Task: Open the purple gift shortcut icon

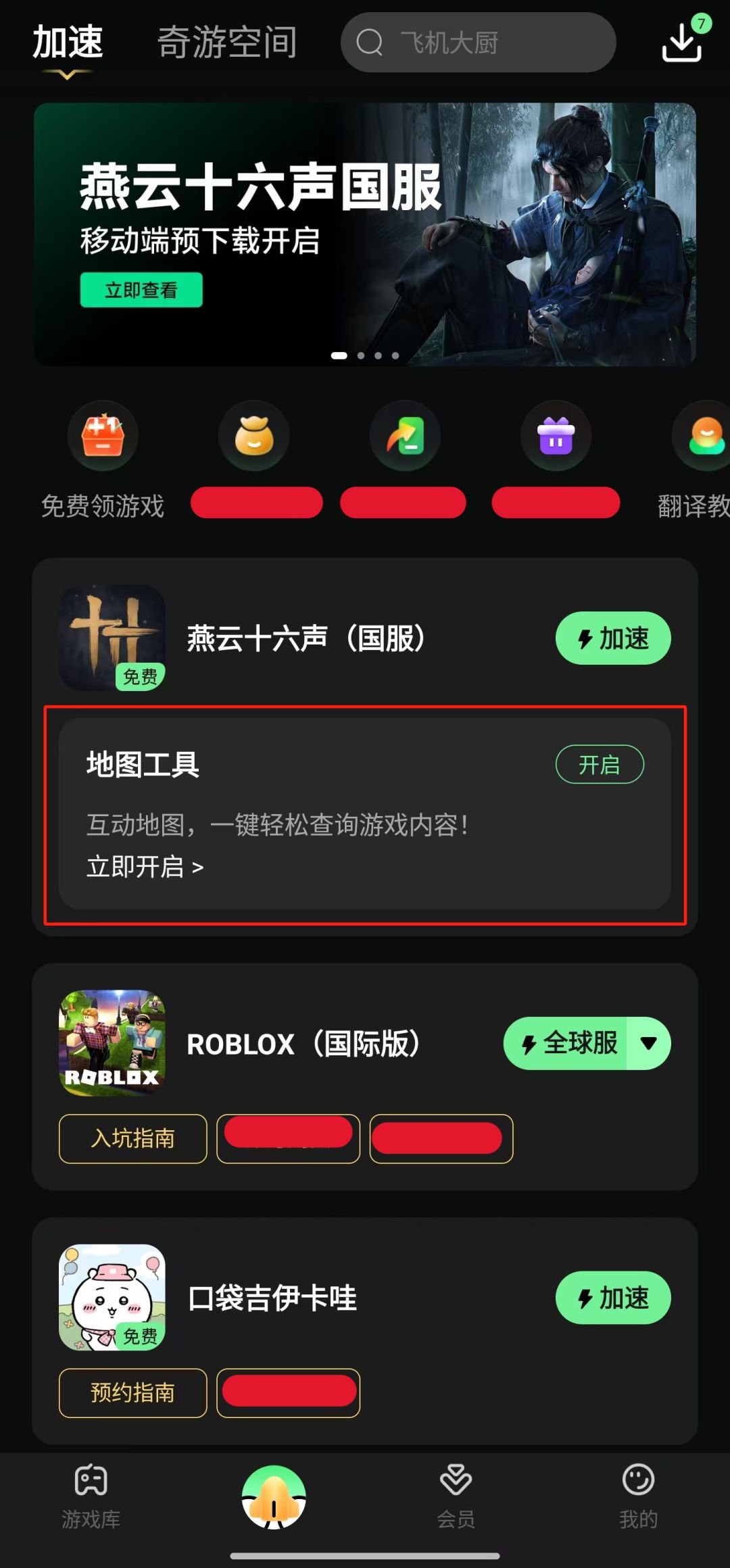Action: [556, 436]
